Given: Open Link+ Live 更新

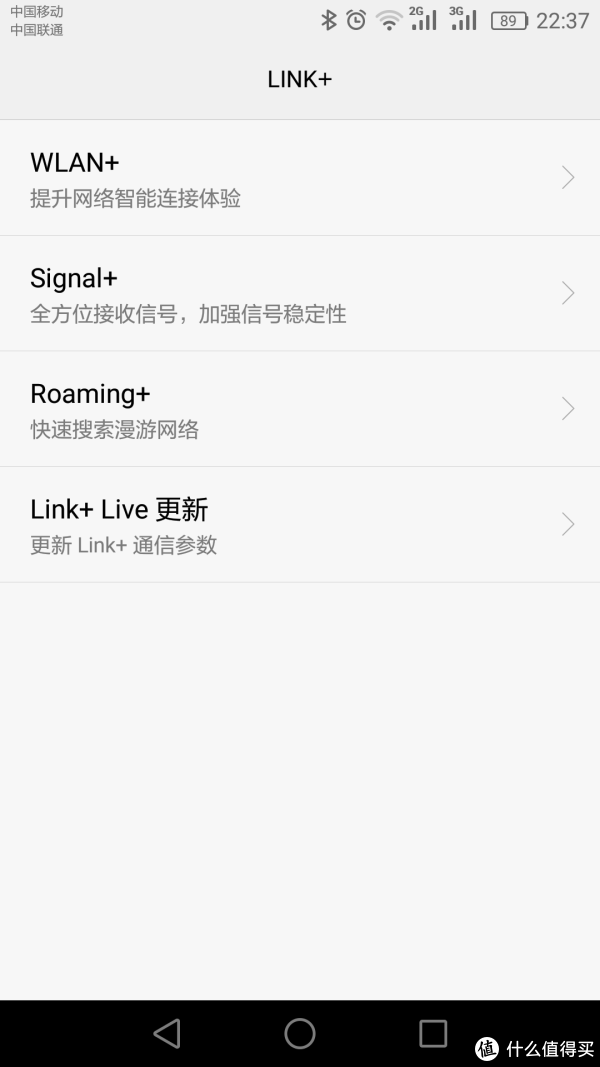Looking at the screenshot, I should (x=300, y=525).
